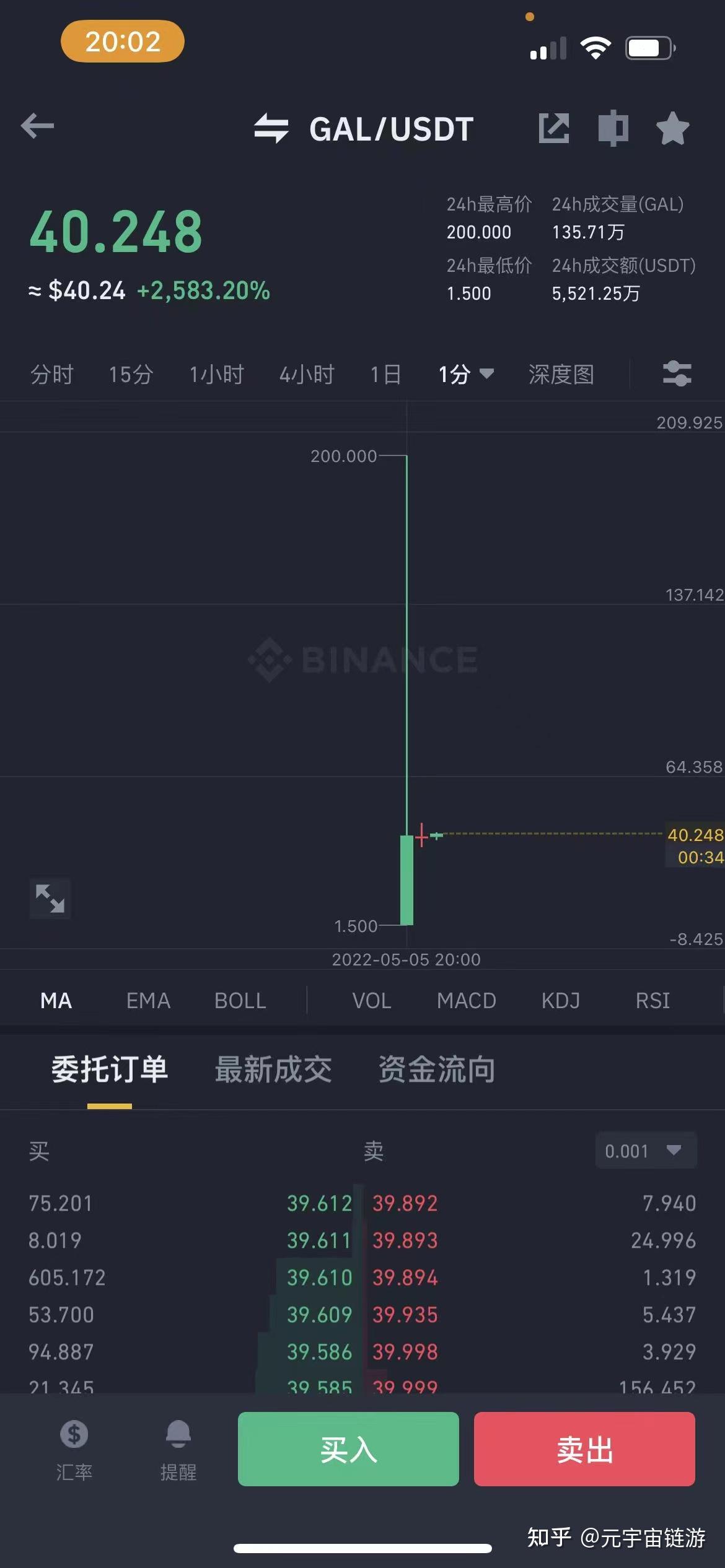Share this GAL/USDT chart
The width and height of the screenshot is (725, 1568).
553,128
